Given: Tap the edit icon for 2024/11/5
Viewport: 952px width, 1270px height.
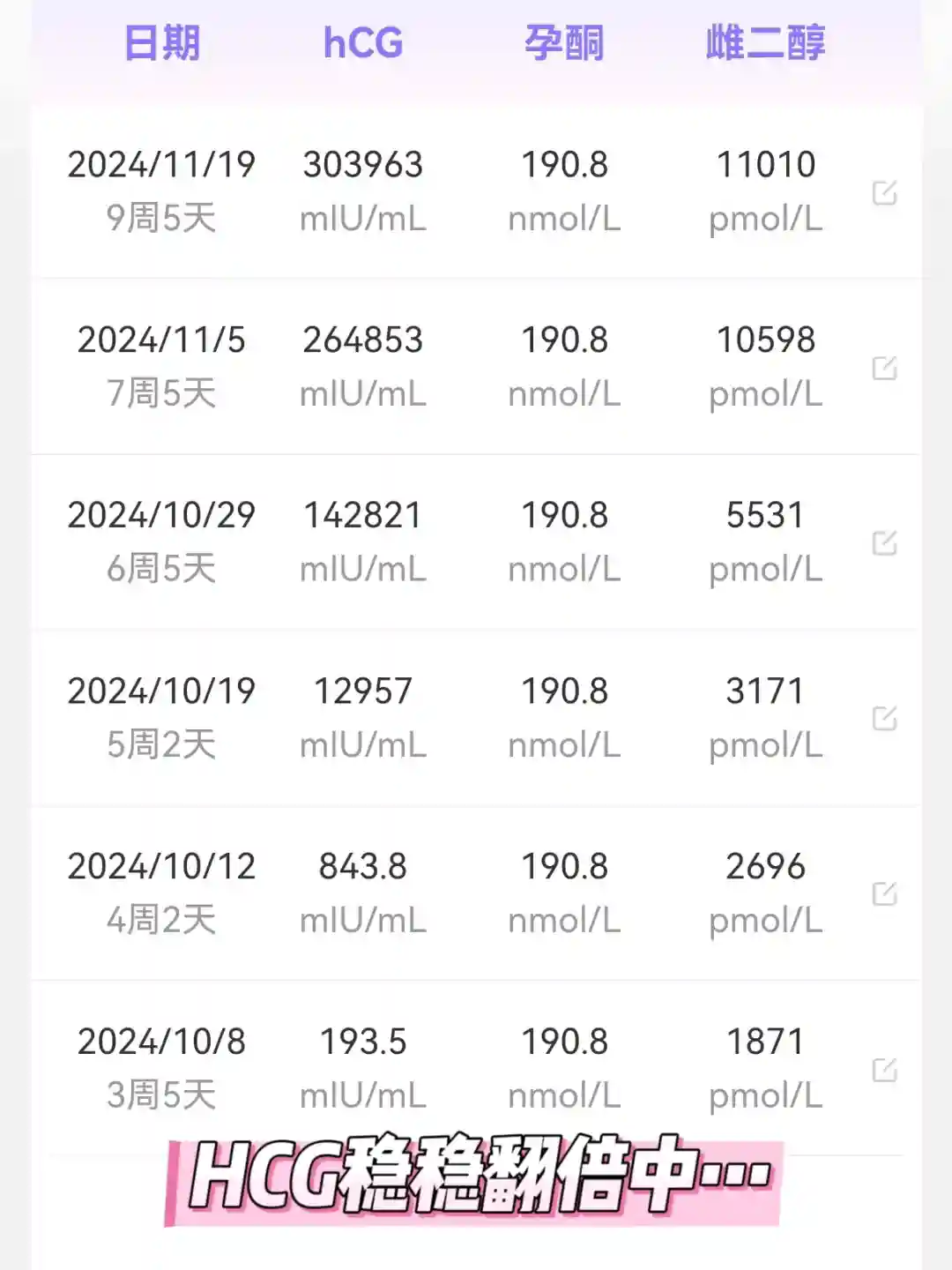Looking at the screenshot, I should (884, 368).
